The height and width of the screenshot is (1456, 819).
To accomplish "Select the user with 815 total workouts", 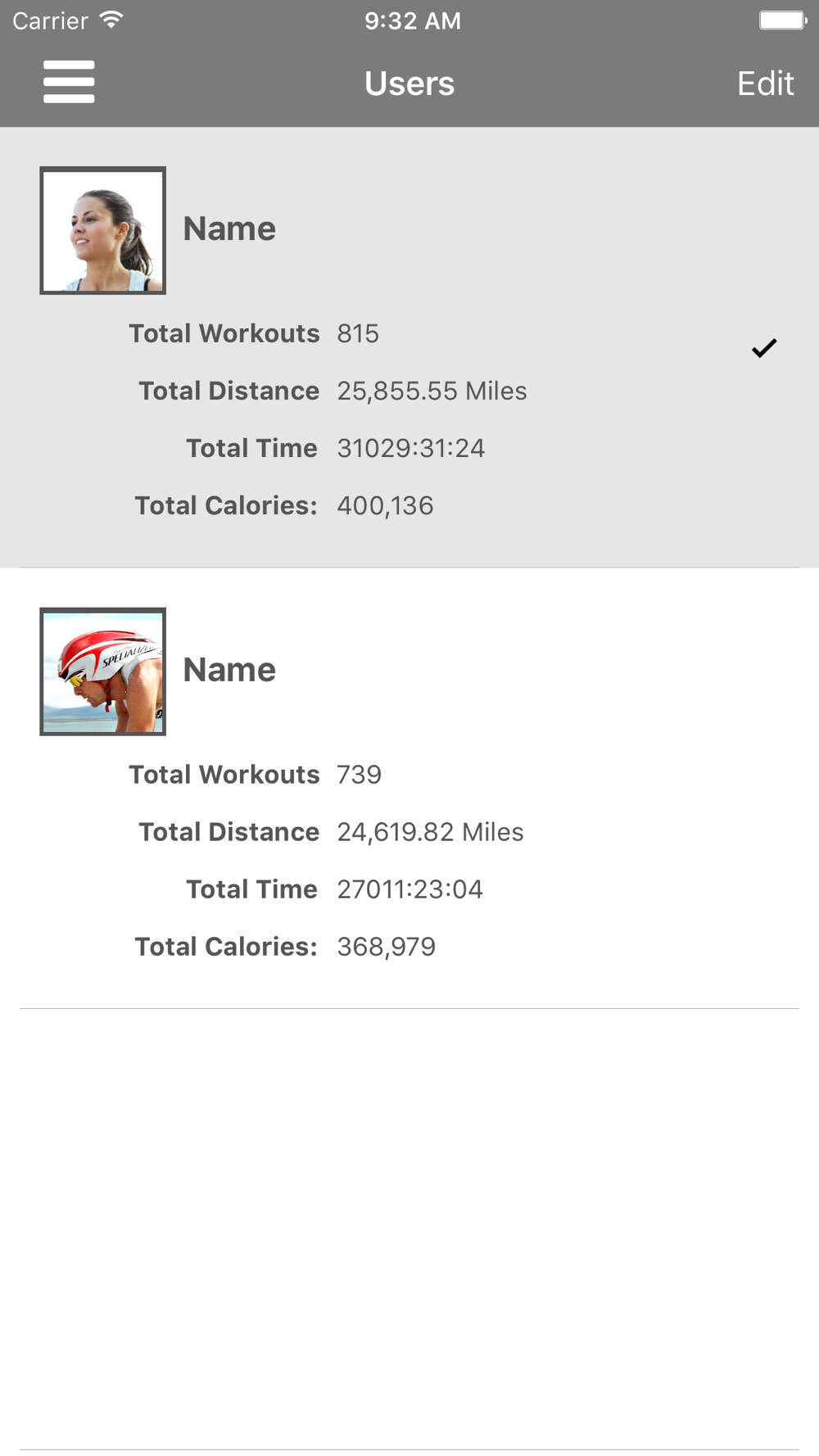I will (409, 348).
